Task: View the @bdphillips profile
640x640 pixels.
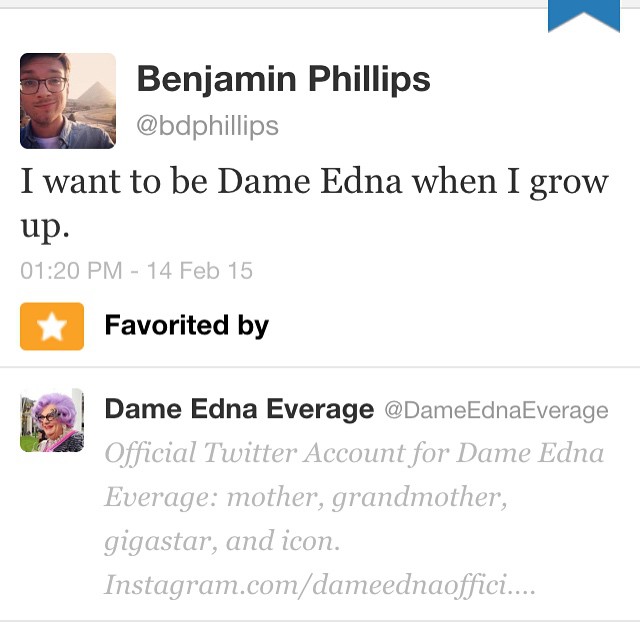Action: point(207,127)
